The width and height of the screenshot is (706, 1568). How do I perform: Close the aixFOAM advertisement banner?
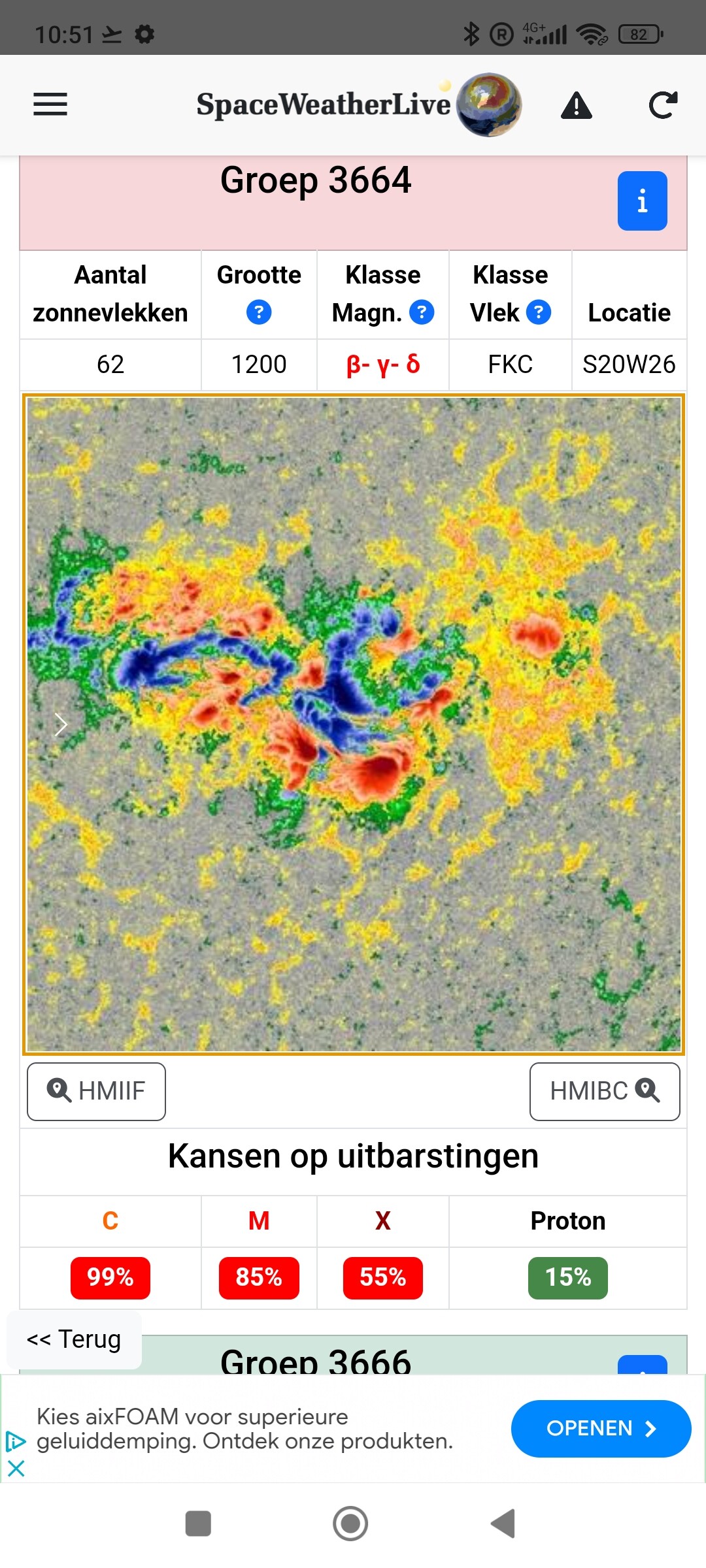pyautogui.click(x=16, y=1469)
